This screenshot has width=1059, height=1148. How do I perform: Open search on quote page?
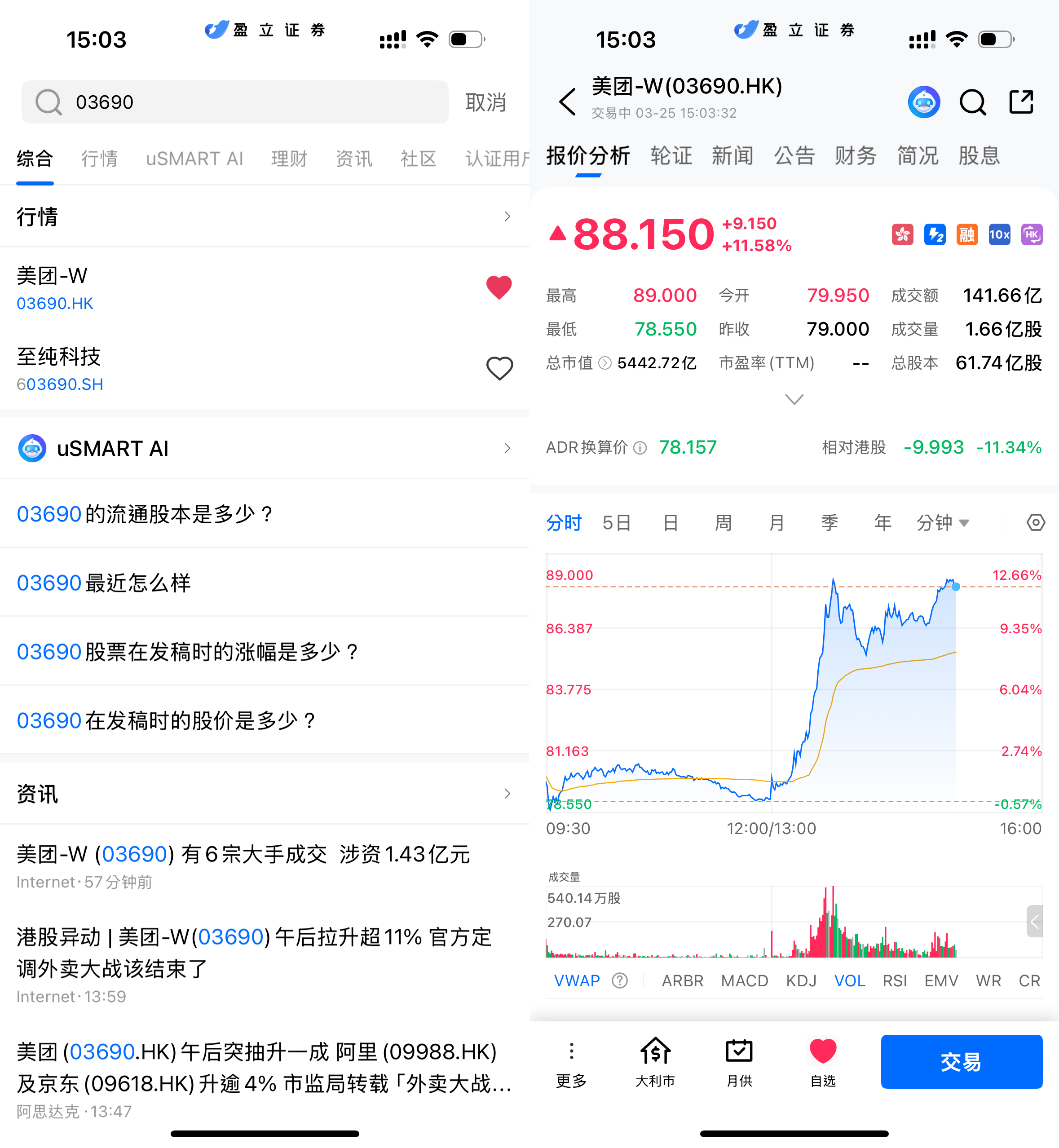[x=972, y=102]
